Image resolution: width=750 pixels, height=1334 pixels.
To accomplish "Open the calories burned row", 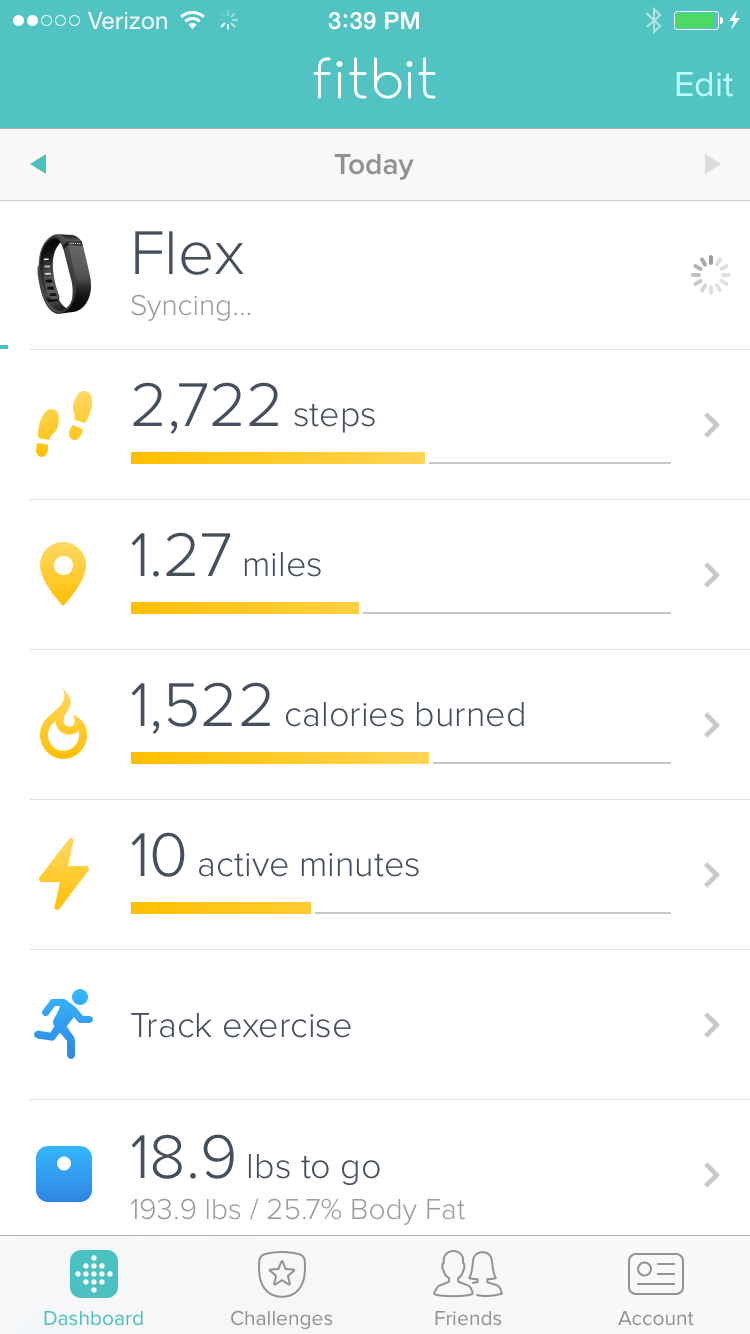I will pos(375,725).
